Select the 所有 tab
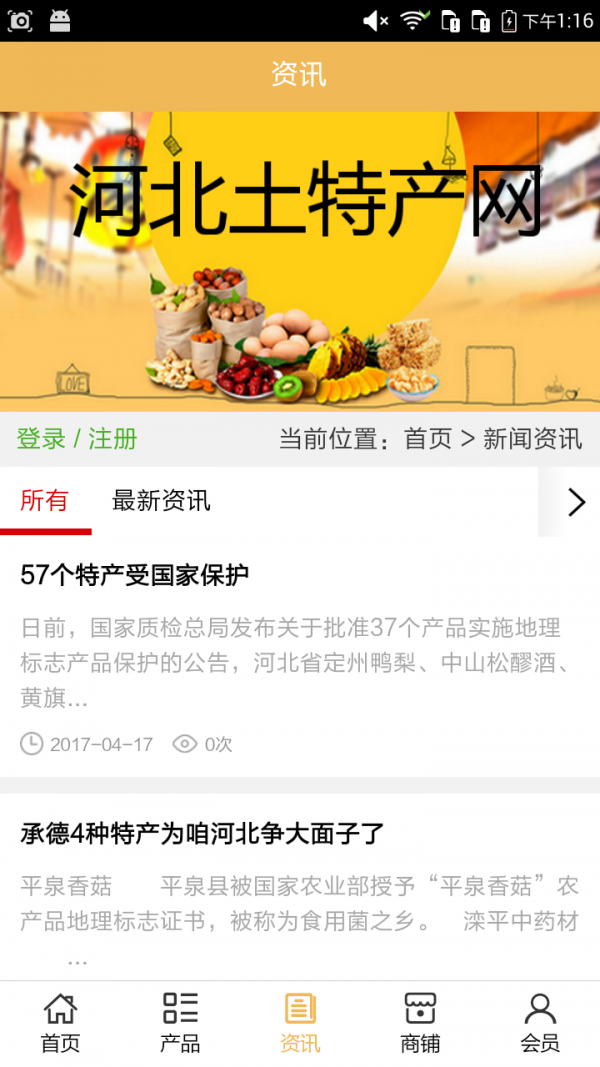The image size is (600, 1067). coord(45,501)
